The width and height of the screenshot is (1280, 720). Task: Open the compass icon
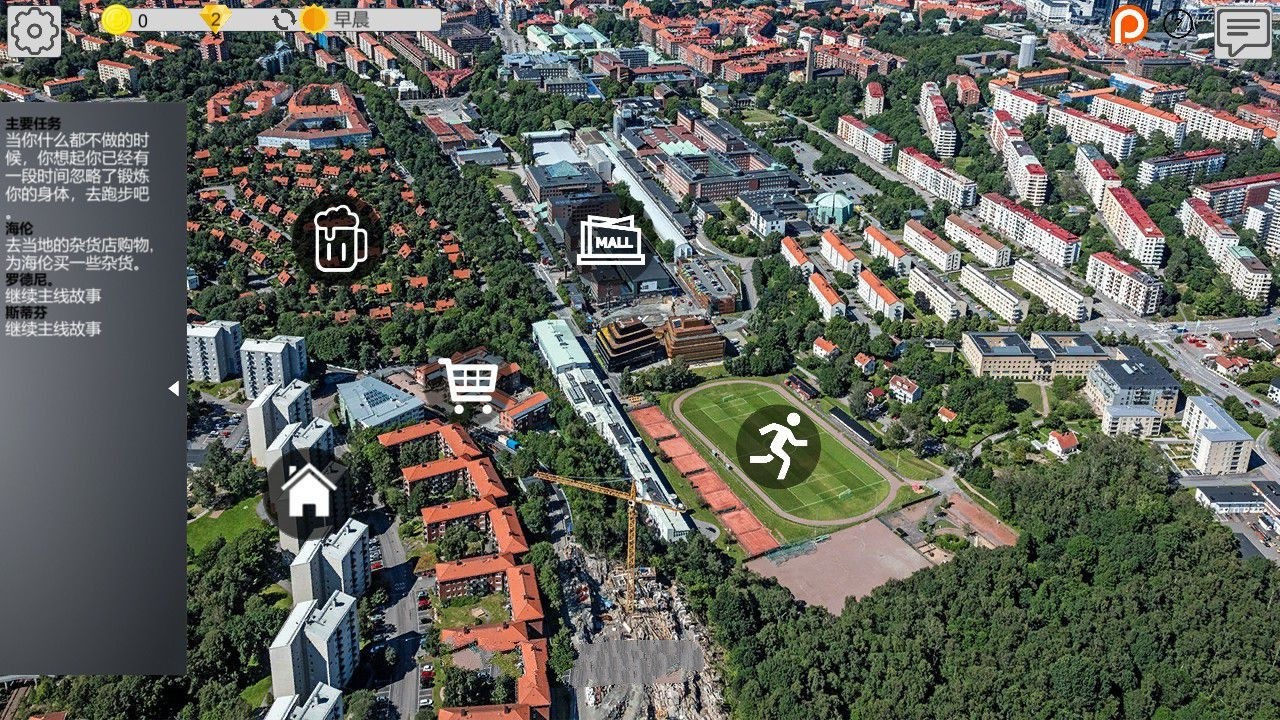pyautogui.click(x=1178, y=24)
